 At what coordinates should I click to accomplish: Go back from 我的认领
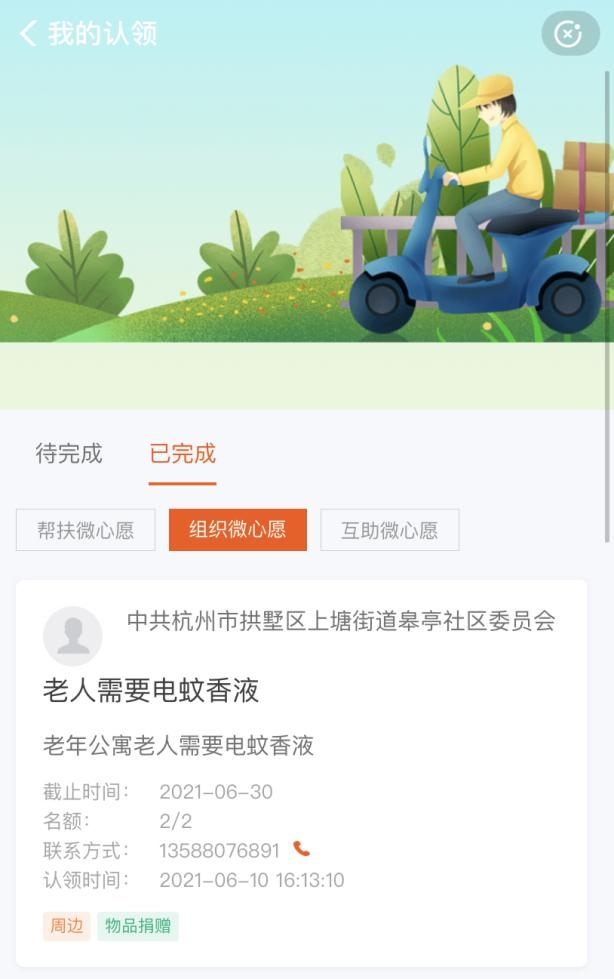tap(28, 34)
